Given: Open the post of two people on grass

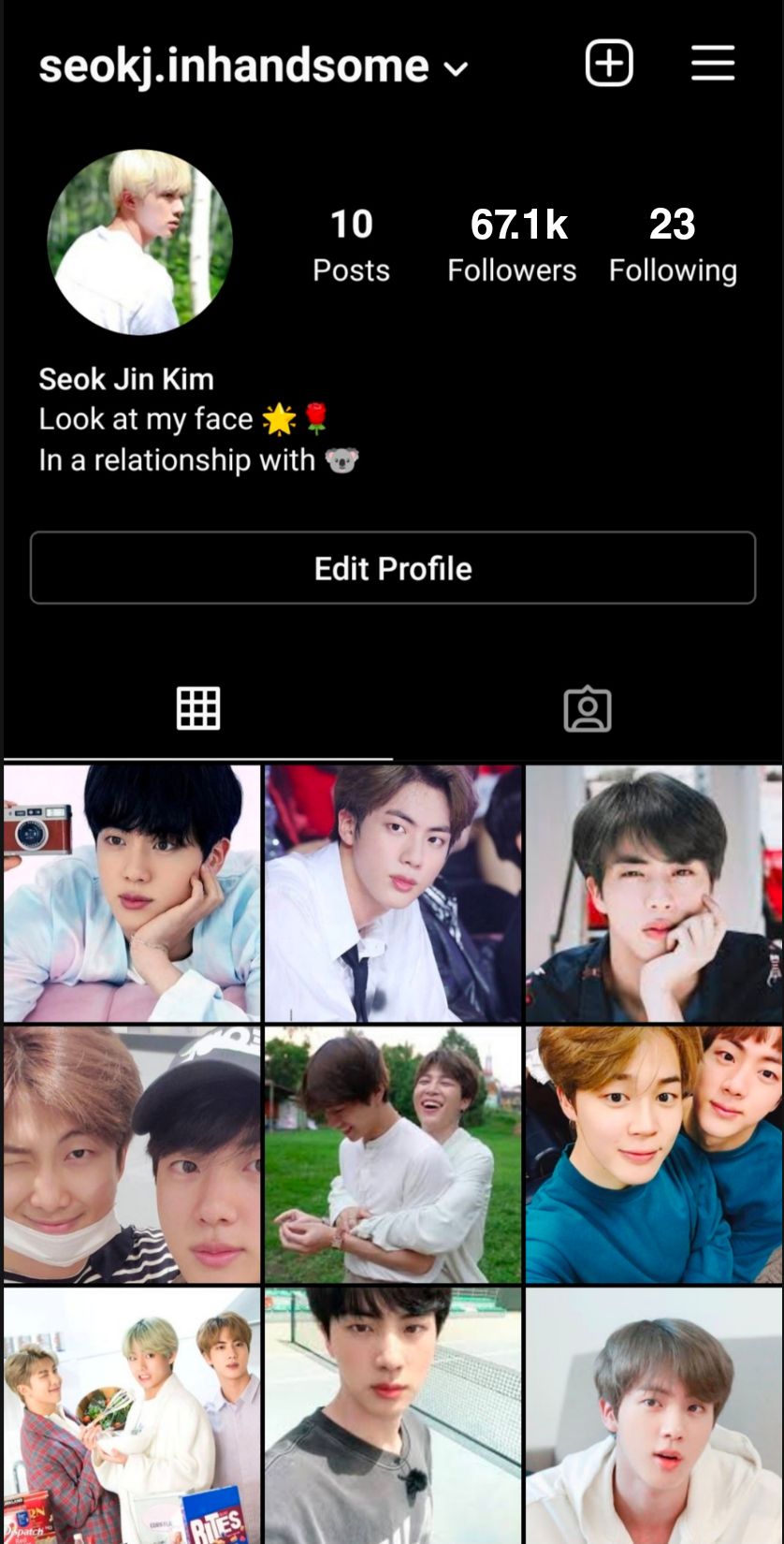Looking at the screenshot, I should (x=393, y=1154).
